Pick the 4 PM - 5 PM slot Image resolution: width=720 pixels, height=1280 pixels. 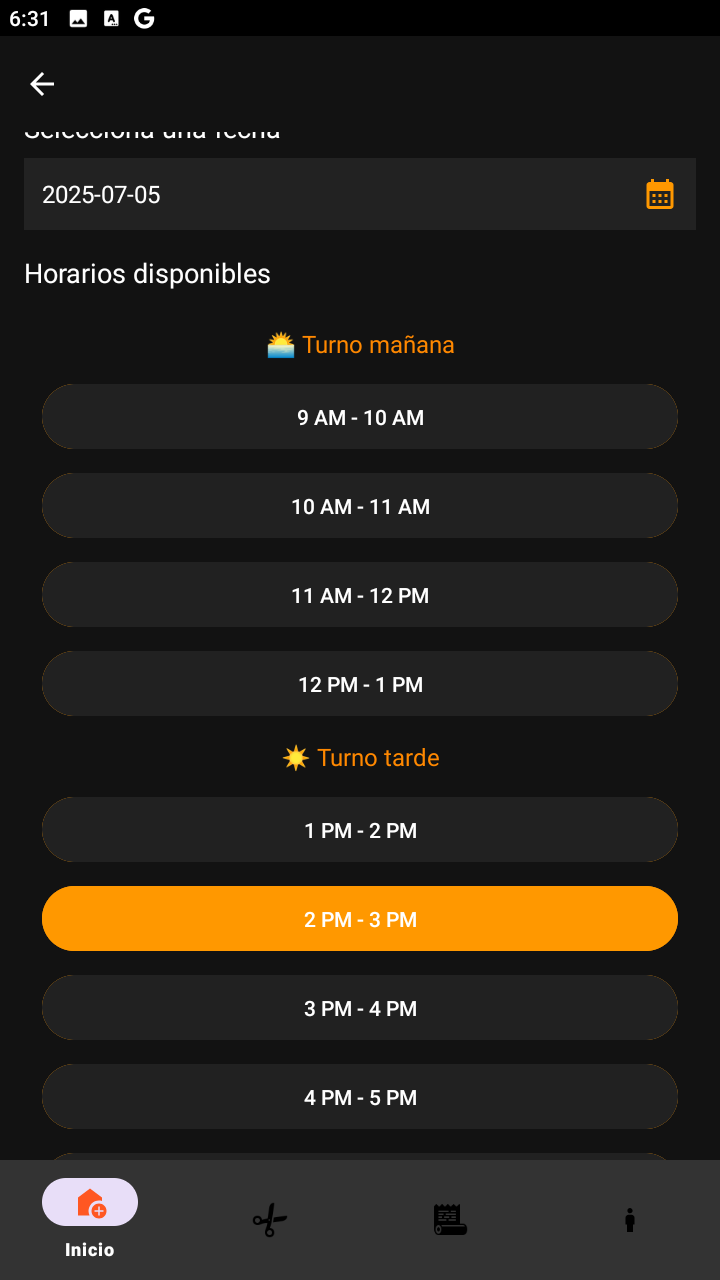pyautogui.click(x=360, y=1097)
